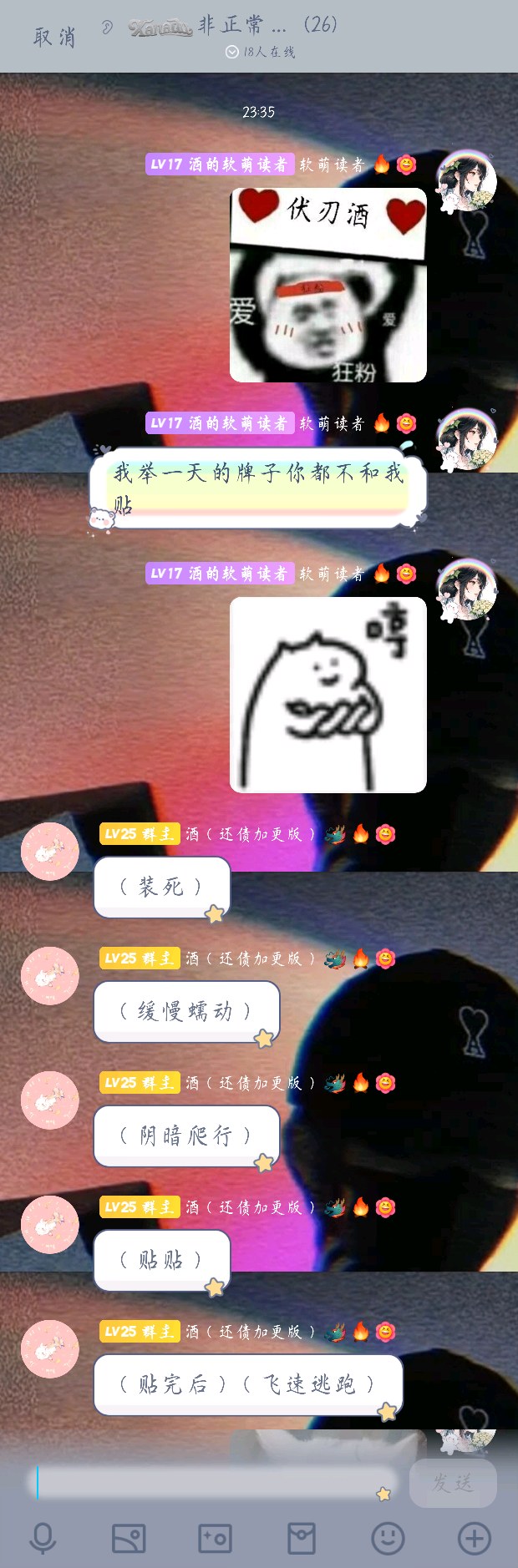Open the emoji sticker panel
Screen dimensions: 518x1568
388,1538
